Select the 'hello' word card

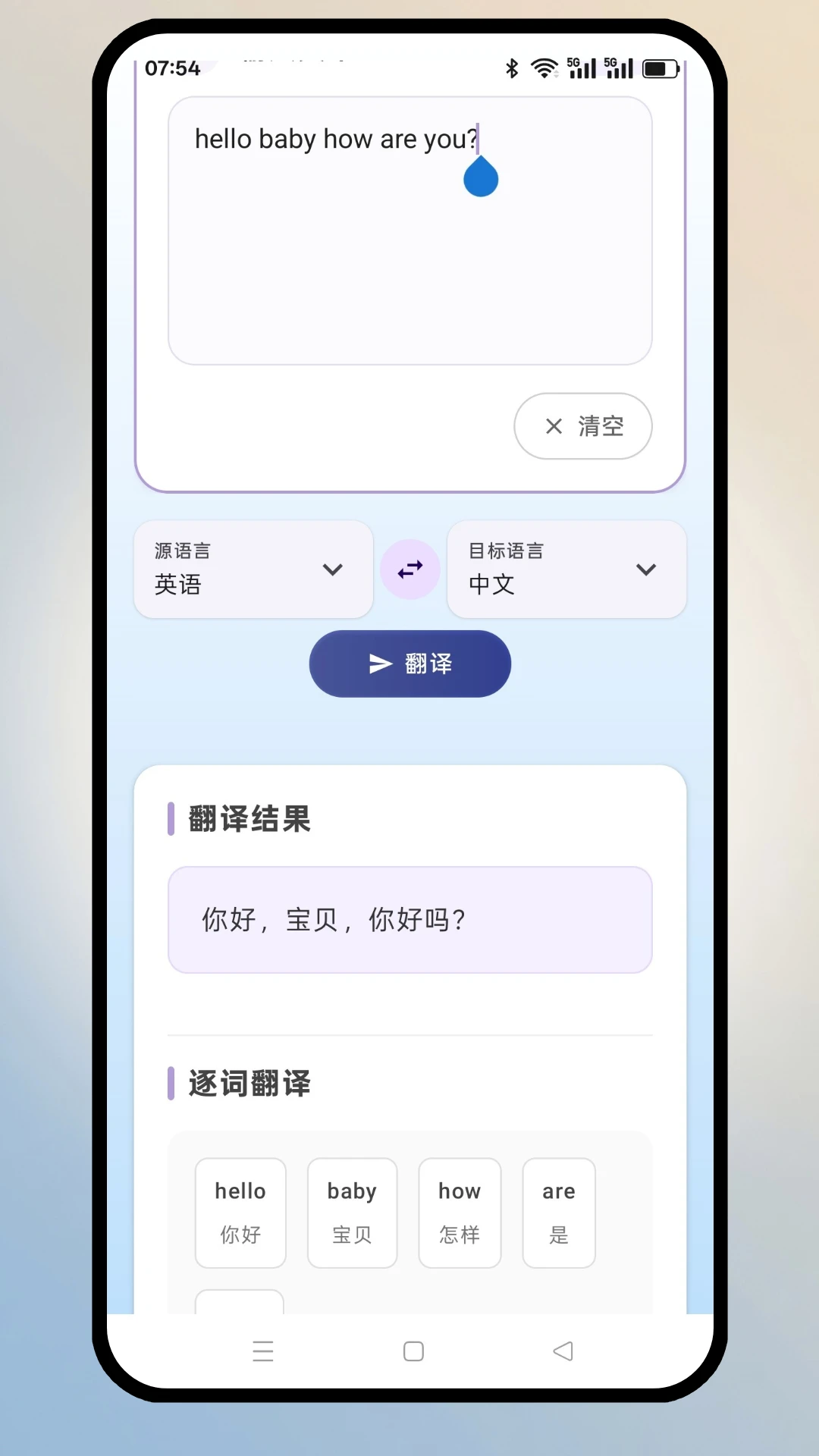(x=240, y=1212)
